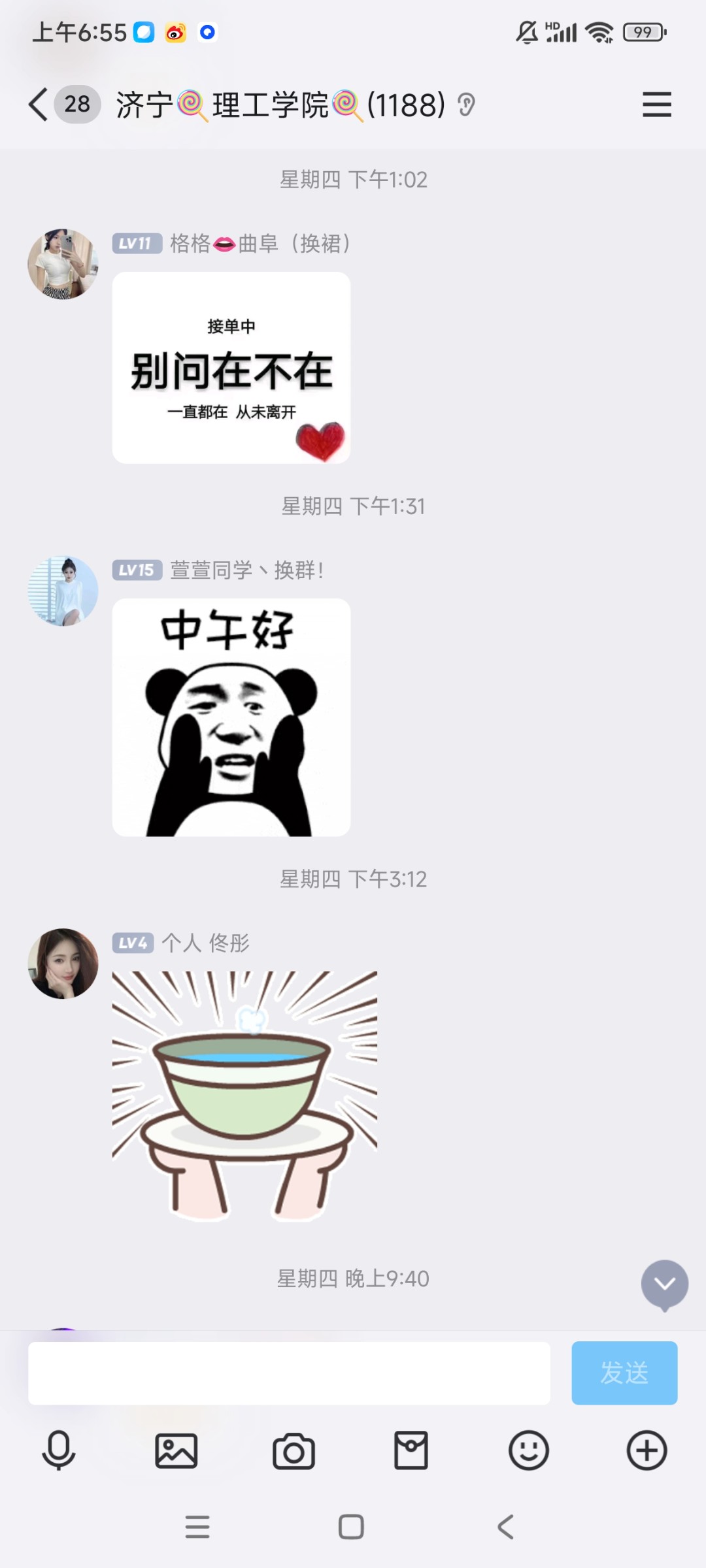Tap the battery indicator showing 99
This screenshot has height=1568, width=706.
pyautogui.click(x=643, y=31)
